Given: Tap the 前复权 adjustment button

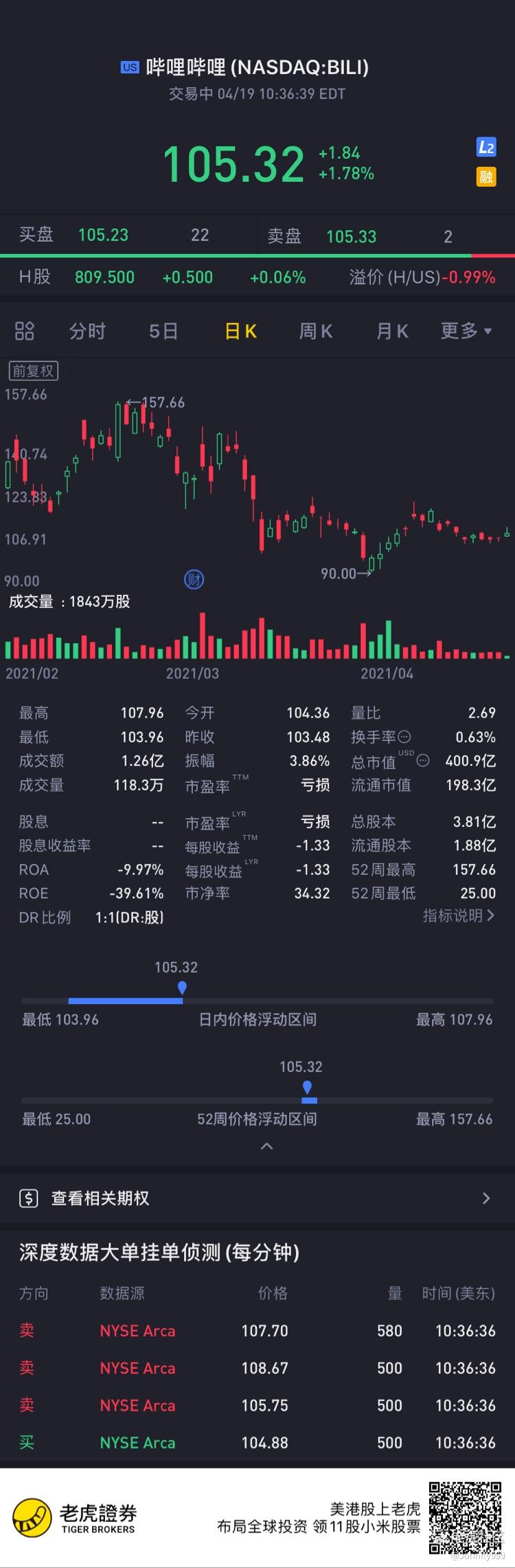Looking at the screenshot, I should (x=33, y=371).
